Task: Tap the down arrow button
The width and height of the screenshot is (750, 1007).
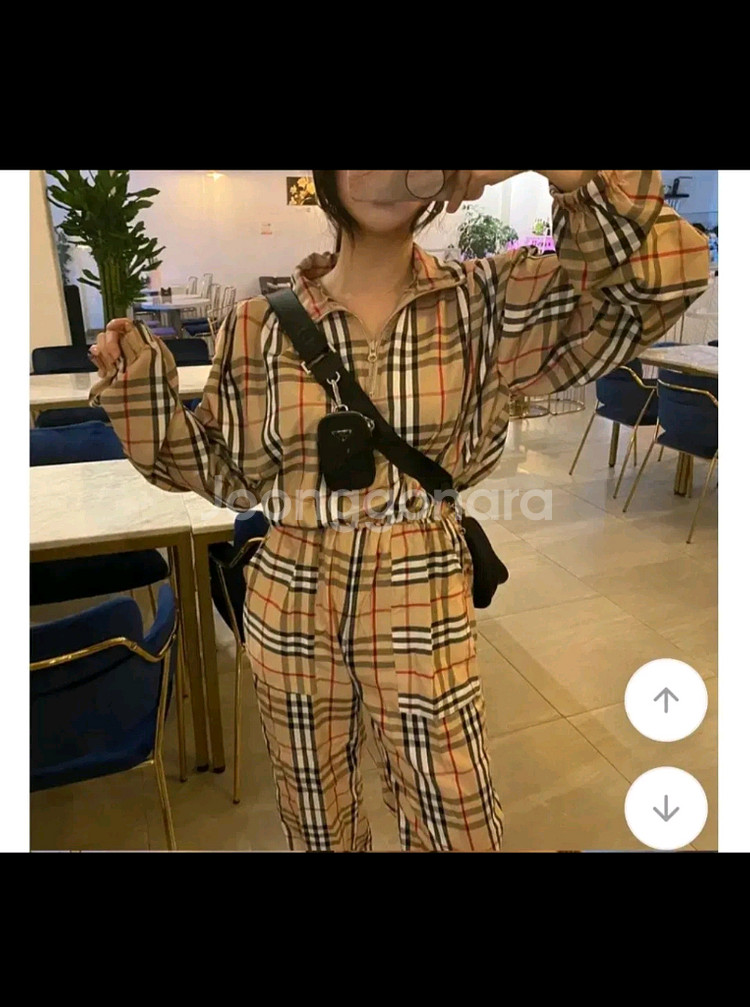Action: coord(666,808)
